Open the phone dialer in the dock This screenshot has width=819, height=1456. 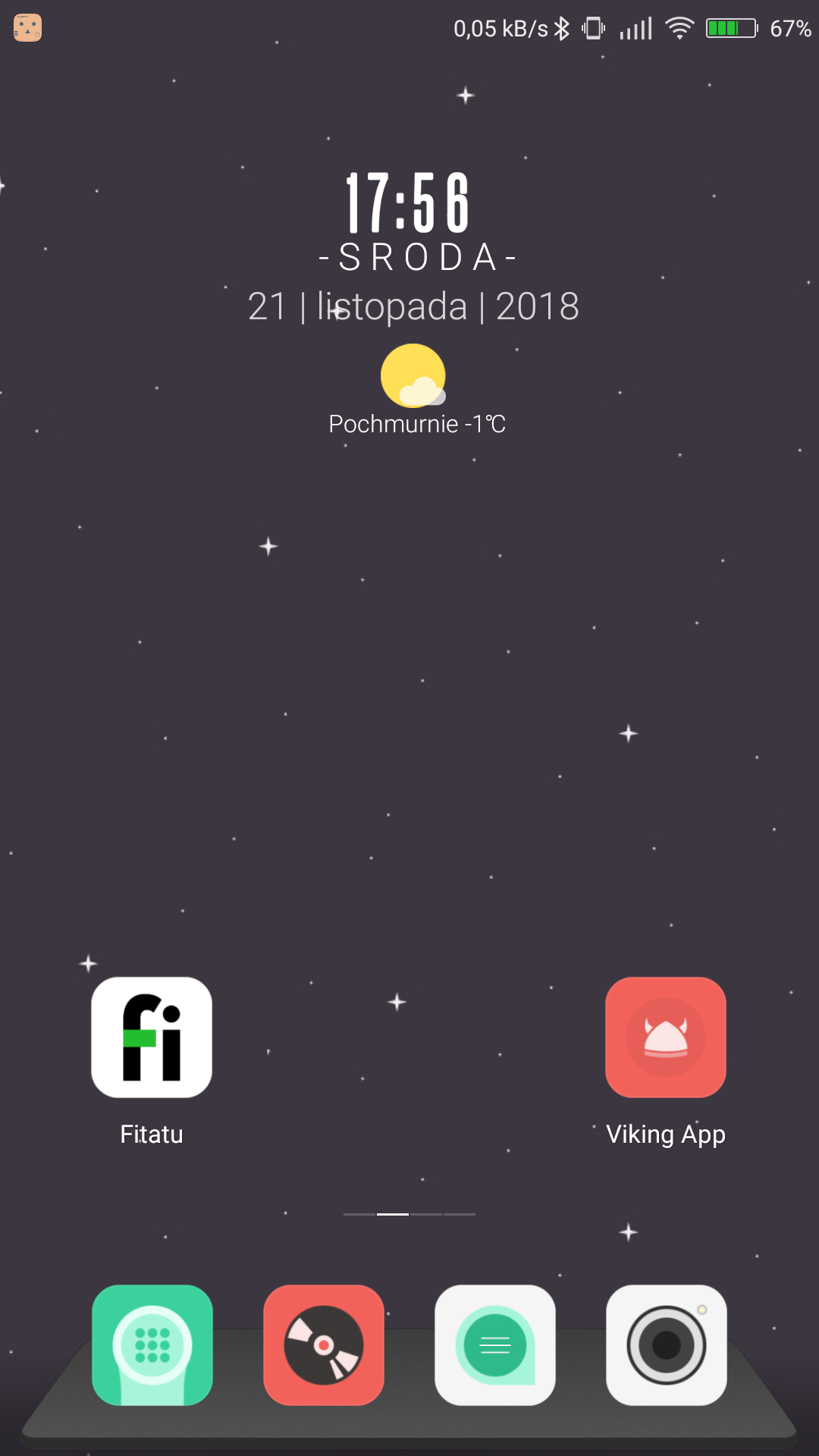tap(152, 1345)
